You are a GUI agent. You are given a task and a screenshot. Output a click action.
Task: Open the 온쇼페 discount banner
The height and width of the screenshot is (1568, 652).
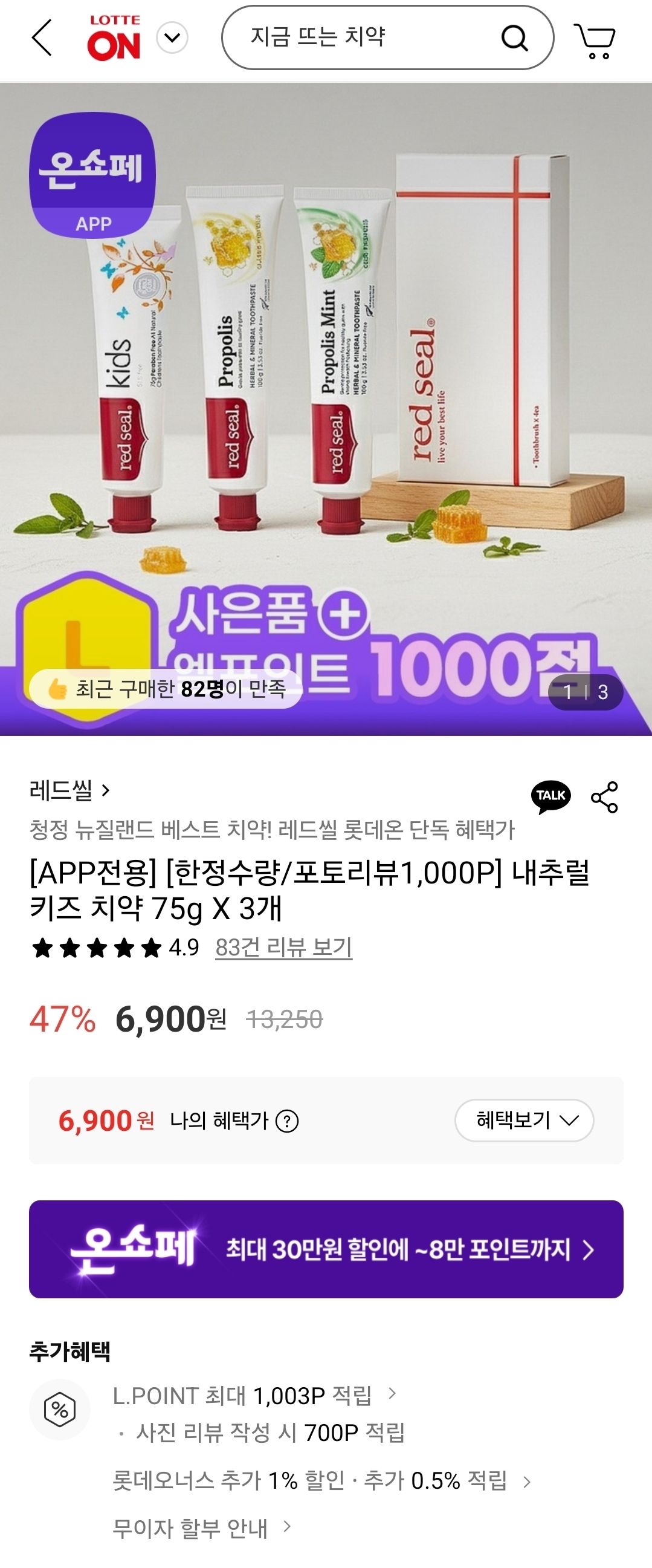tap(326, 1249)
